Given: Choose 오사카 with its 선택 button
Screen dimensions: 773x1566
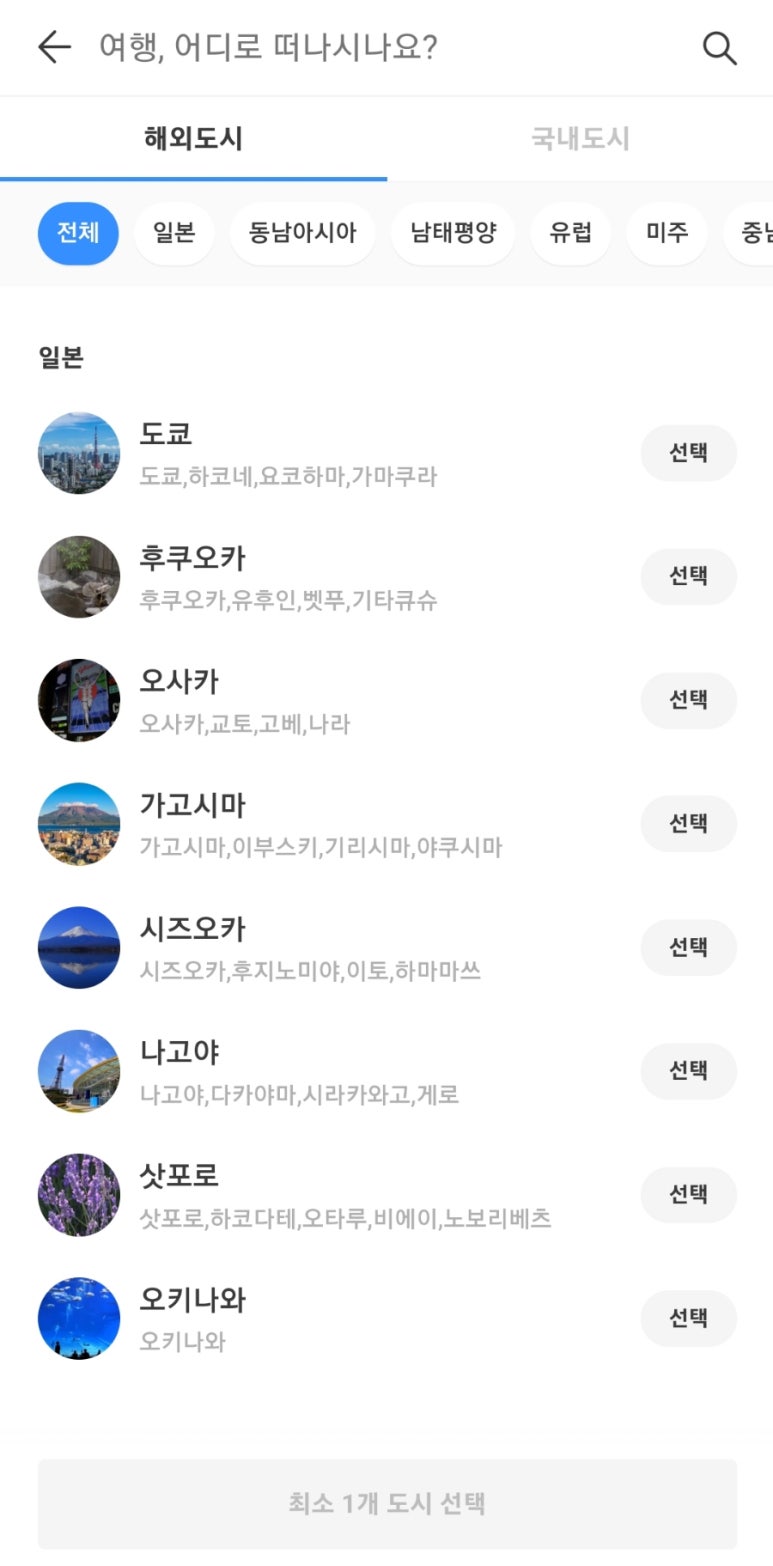Looking at the screenshot, I should (688, 700).
